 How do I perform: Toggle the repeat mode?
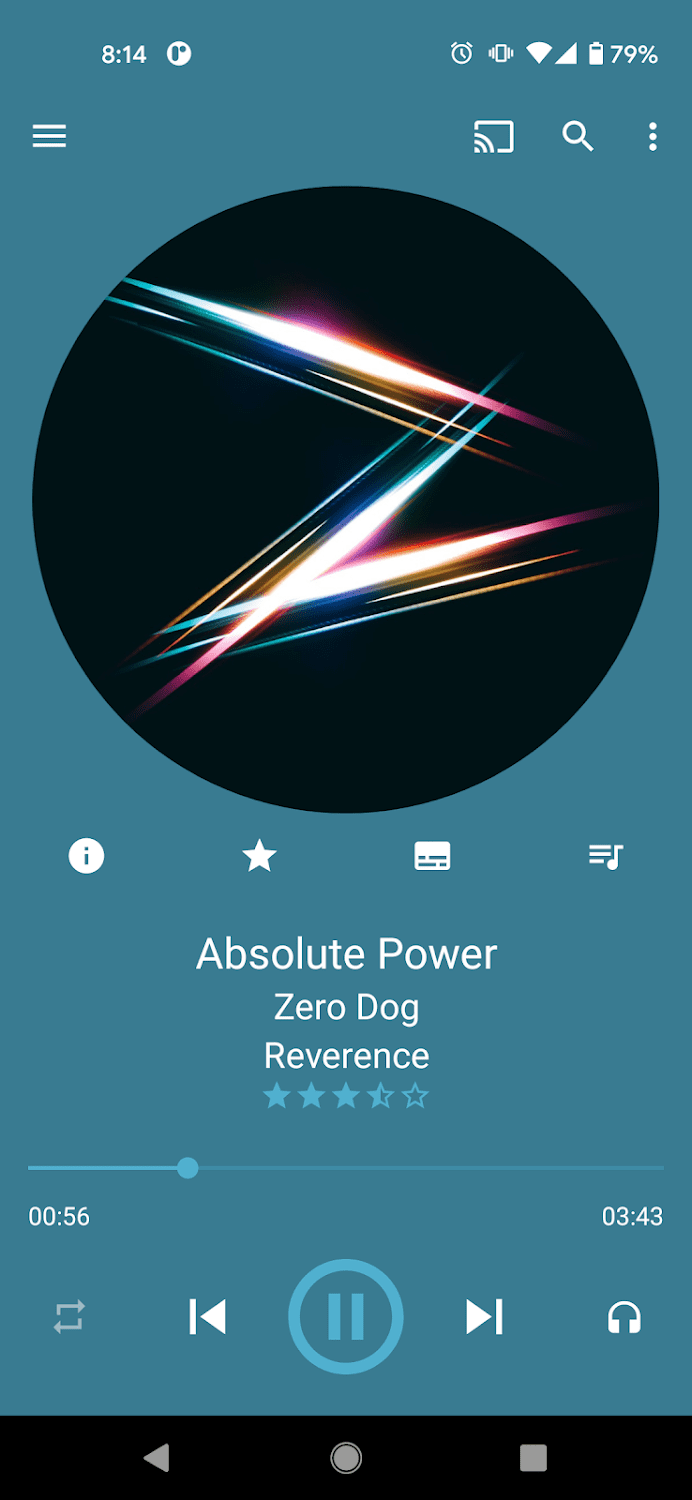point(69,1317)
